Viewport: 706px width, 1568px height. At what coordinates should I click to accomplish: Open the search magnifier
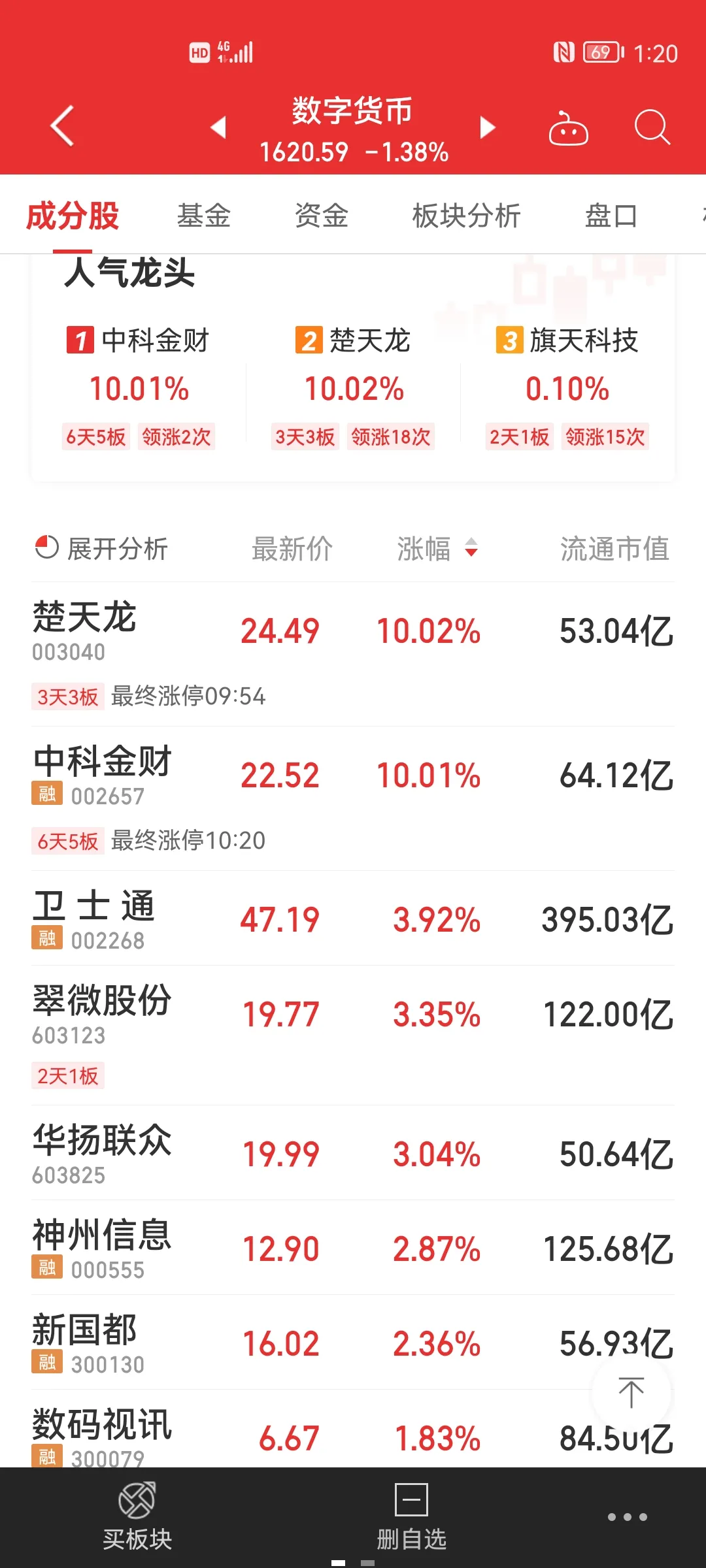[x=652, y=127]
